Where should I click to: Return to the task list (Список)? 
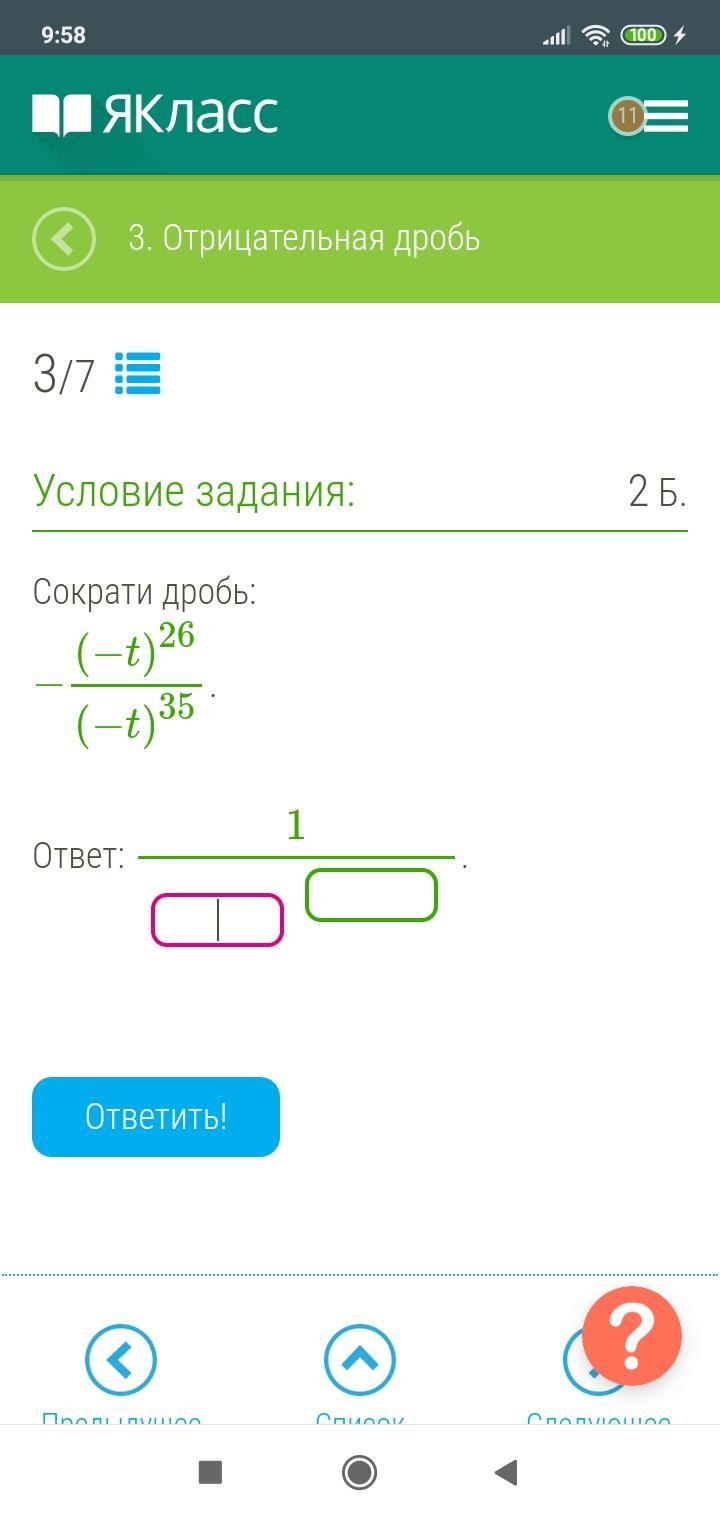coord(360,1361)
